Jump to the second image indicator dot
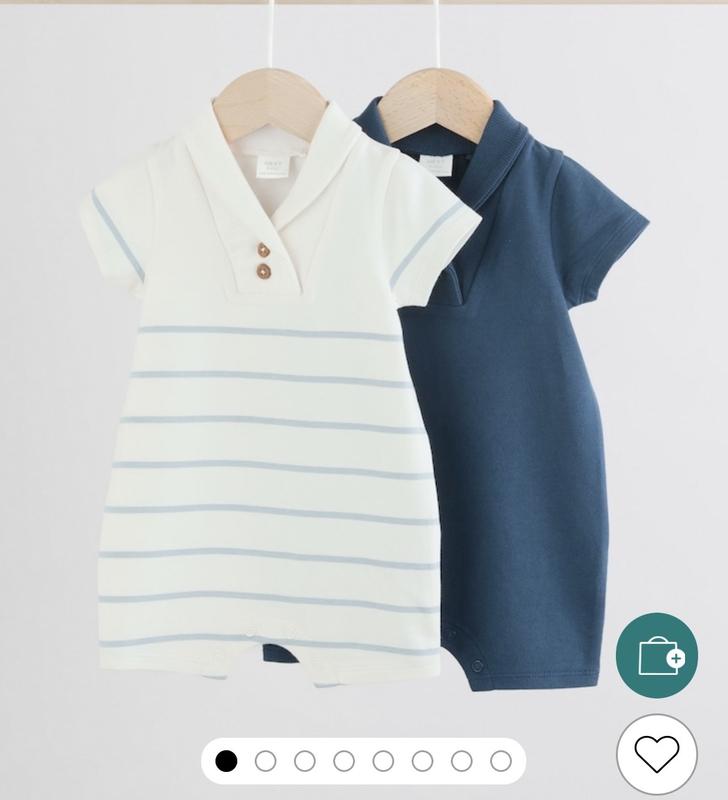Viewport: 728px width, 800px height. click(265, 762)
